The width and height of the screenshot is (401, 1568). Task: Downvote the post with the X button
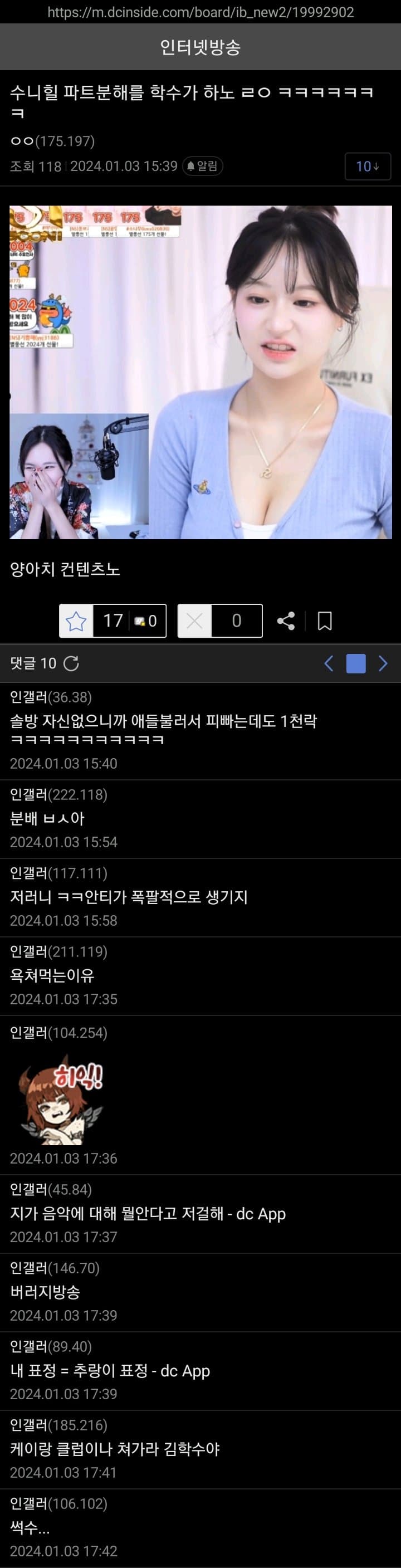pyautogui.click(x=195, y=621)
